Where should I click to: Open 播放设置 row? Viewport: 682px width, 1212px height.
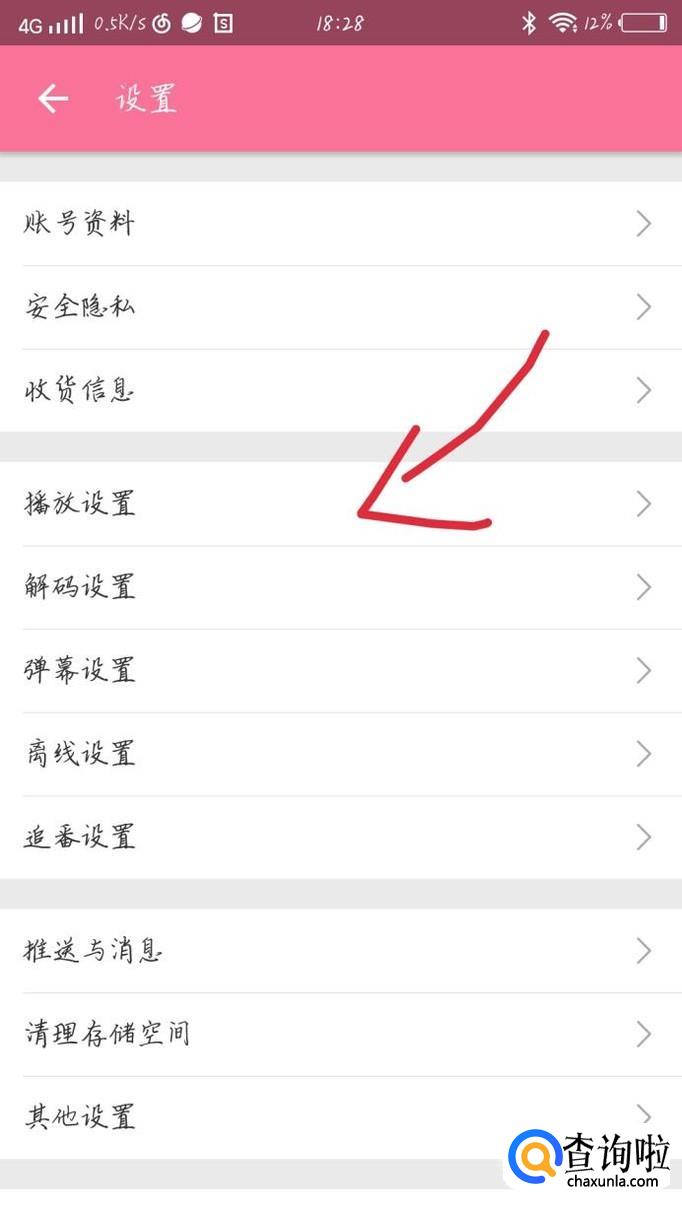[x=341, y=504]
